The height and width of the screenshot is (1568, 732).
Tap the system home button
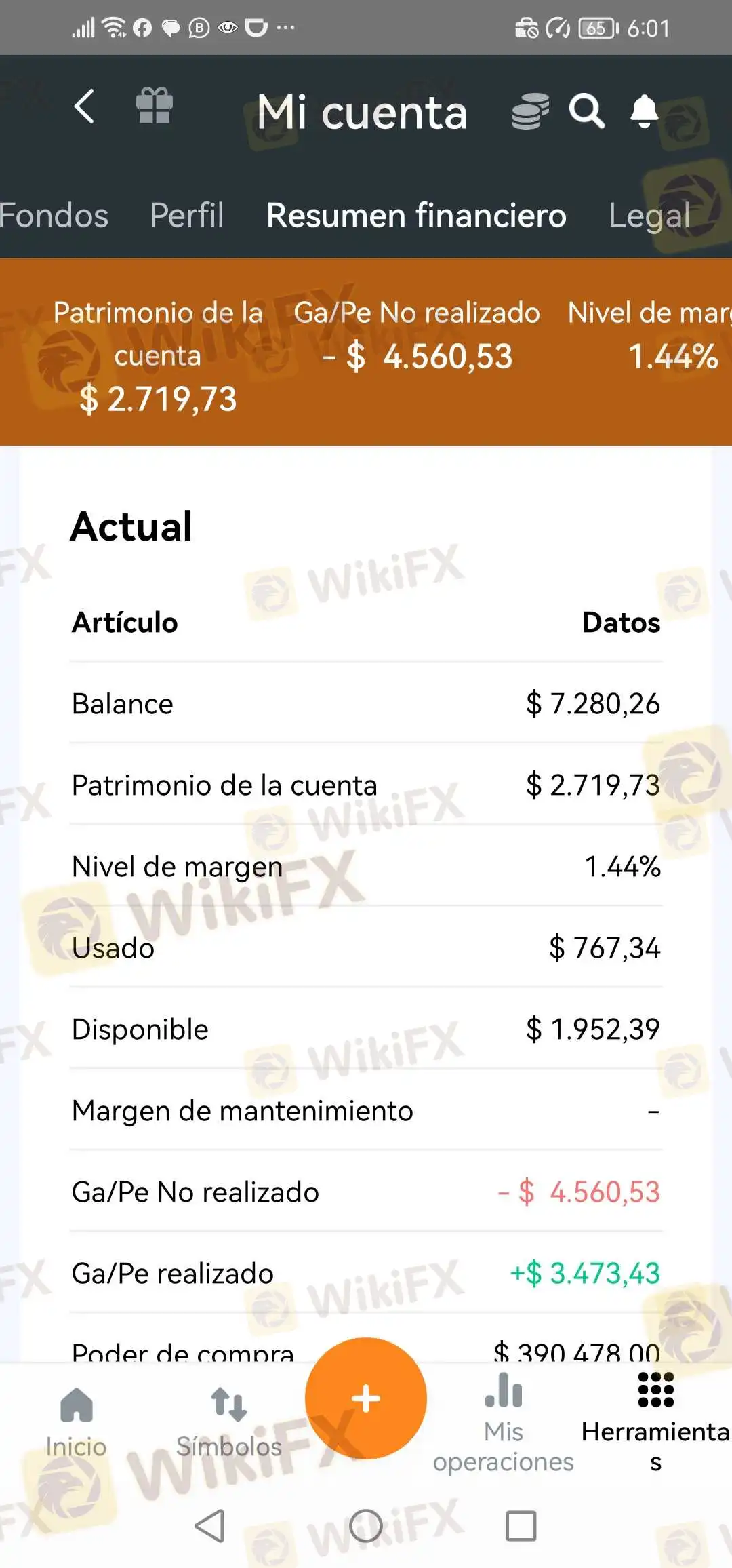tap(366, 1526)
